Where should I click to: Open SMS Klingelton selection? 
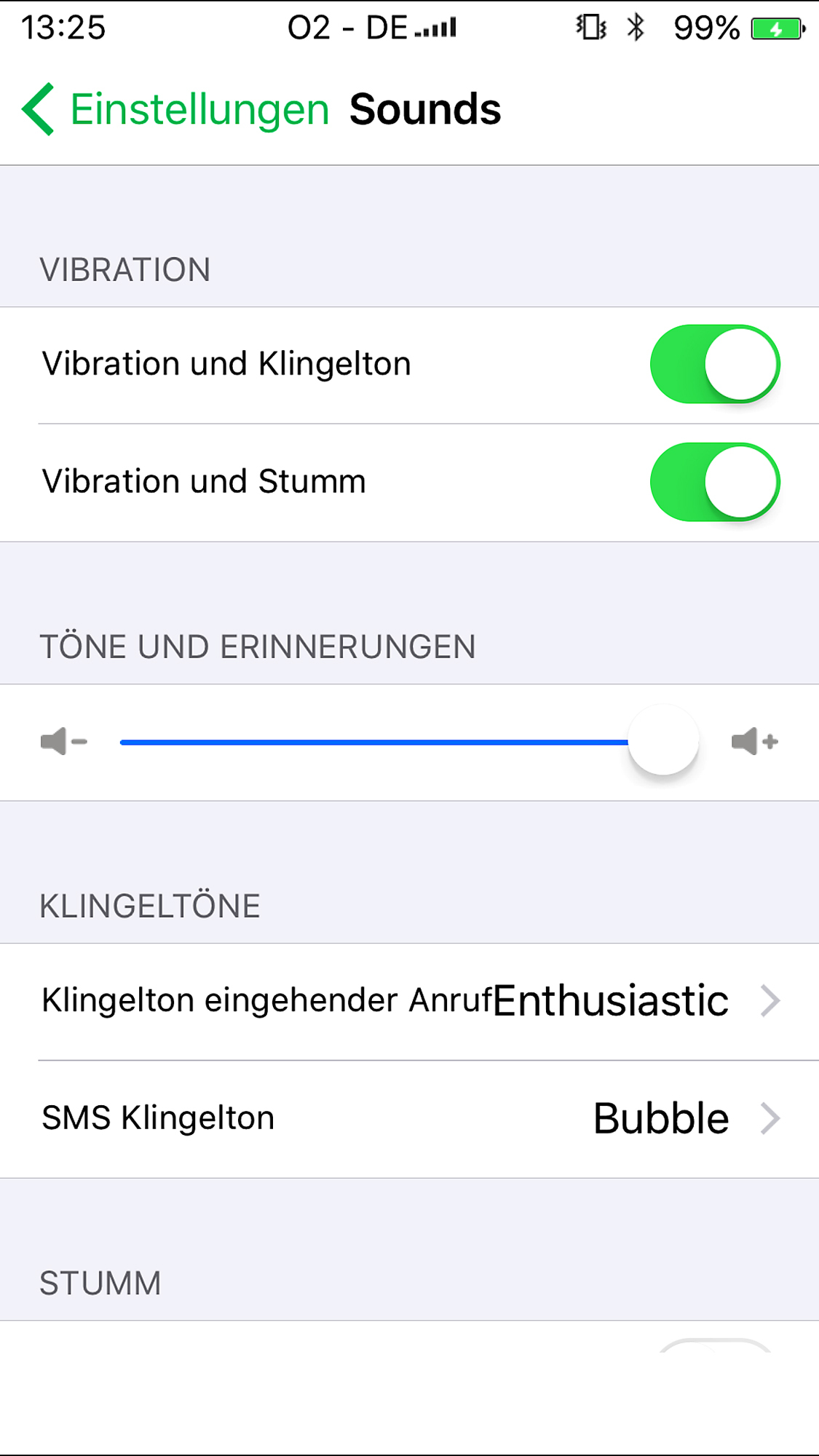click(409, 1119)
